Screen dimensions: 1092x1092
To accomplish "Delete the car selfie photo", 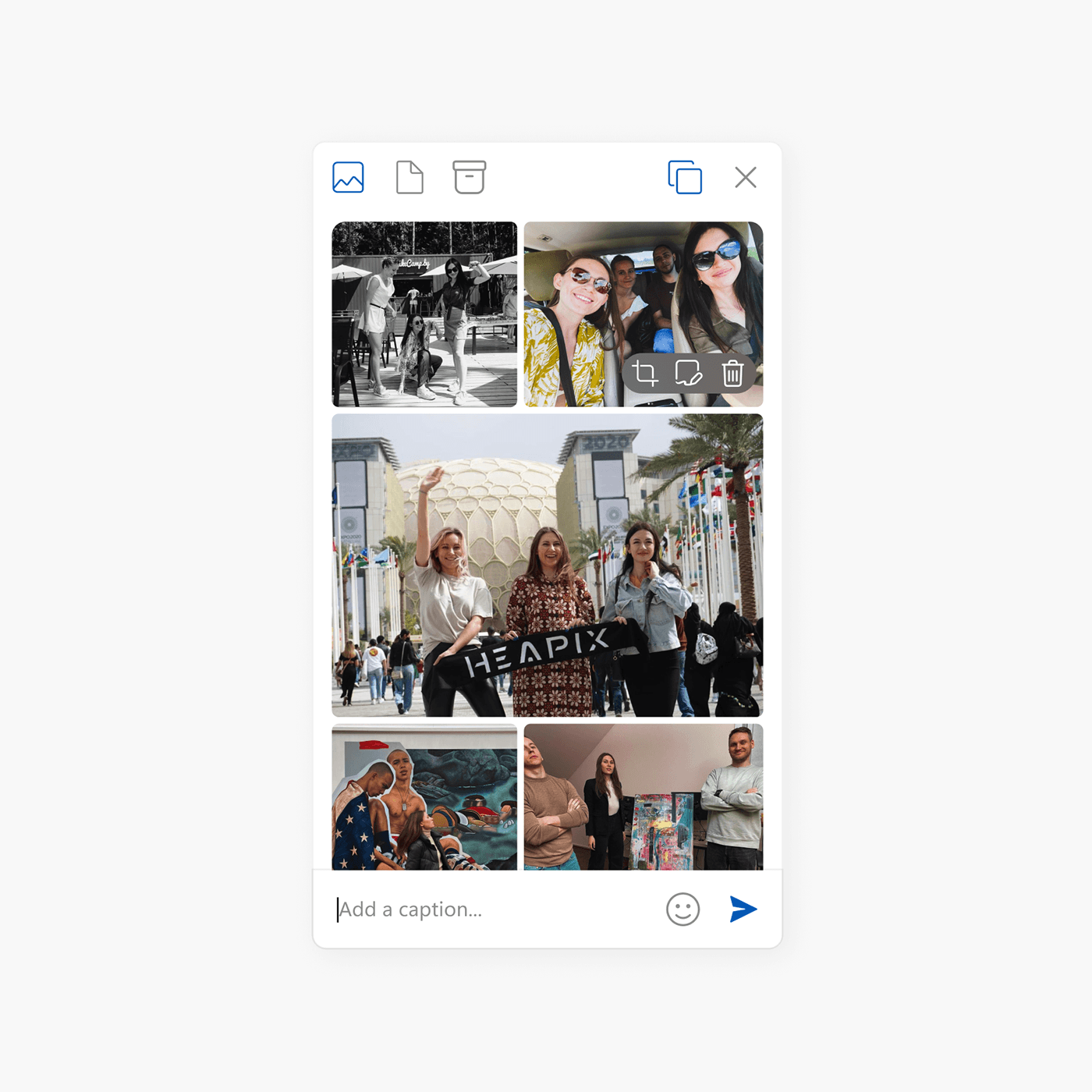I will pyautogui.click(x=732, y=373).
